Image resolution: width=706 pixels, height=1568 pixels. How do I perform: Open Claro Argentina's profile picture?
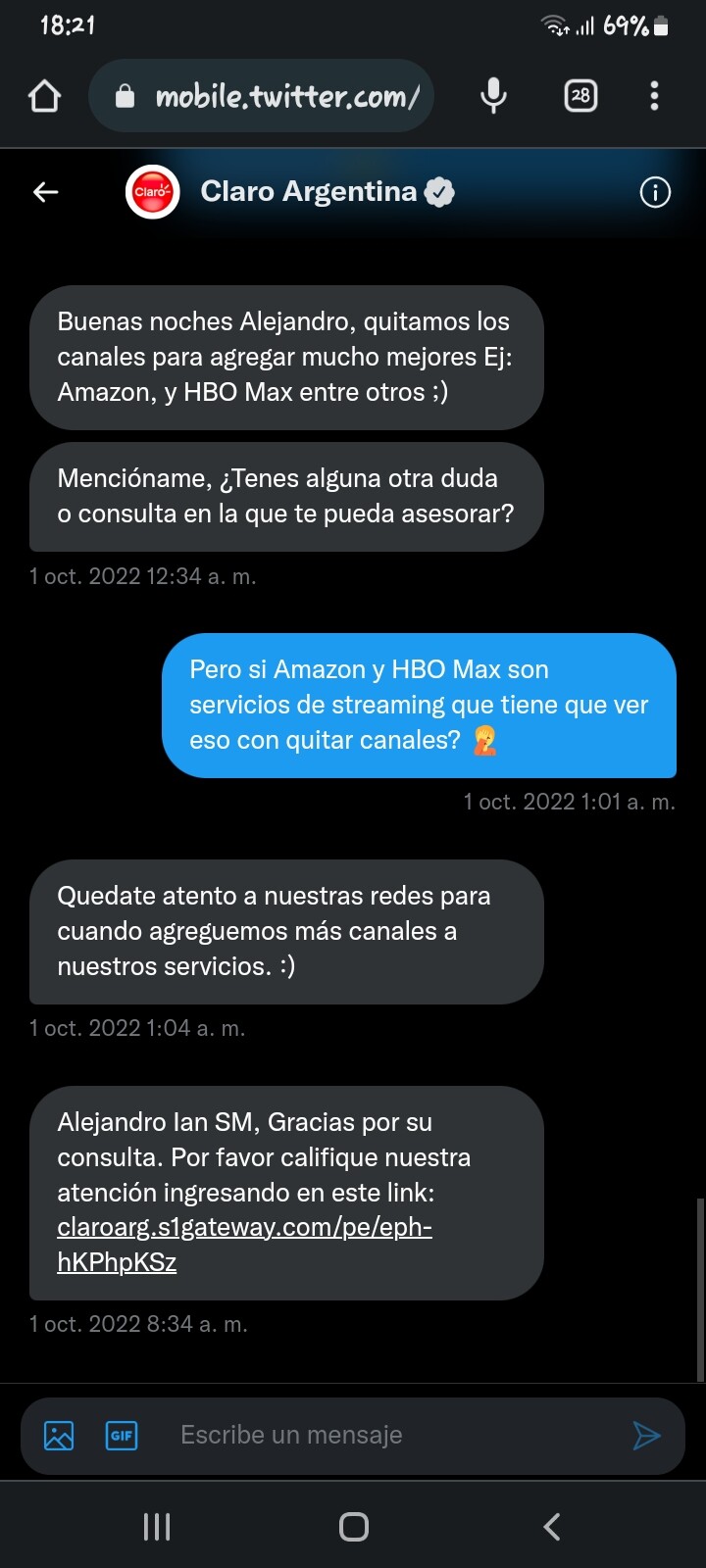click(152, 192)
